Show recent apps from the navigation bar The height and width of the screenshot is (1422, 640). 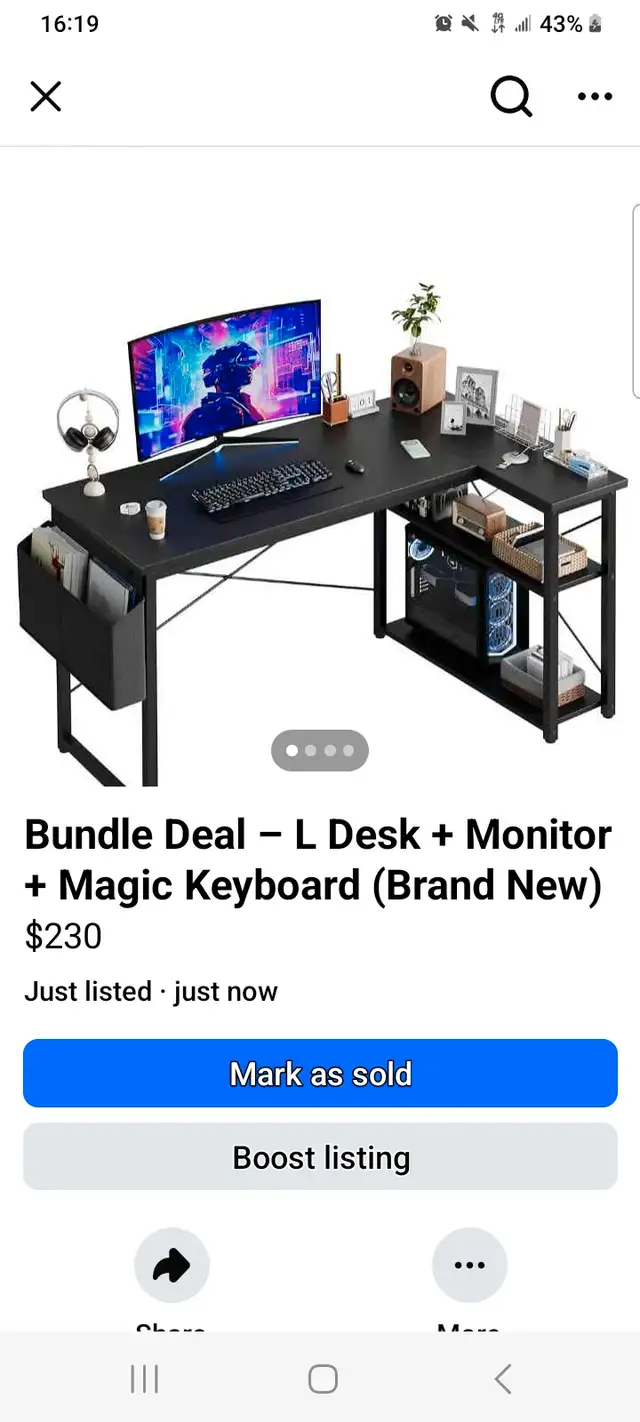coord(145,1379)
